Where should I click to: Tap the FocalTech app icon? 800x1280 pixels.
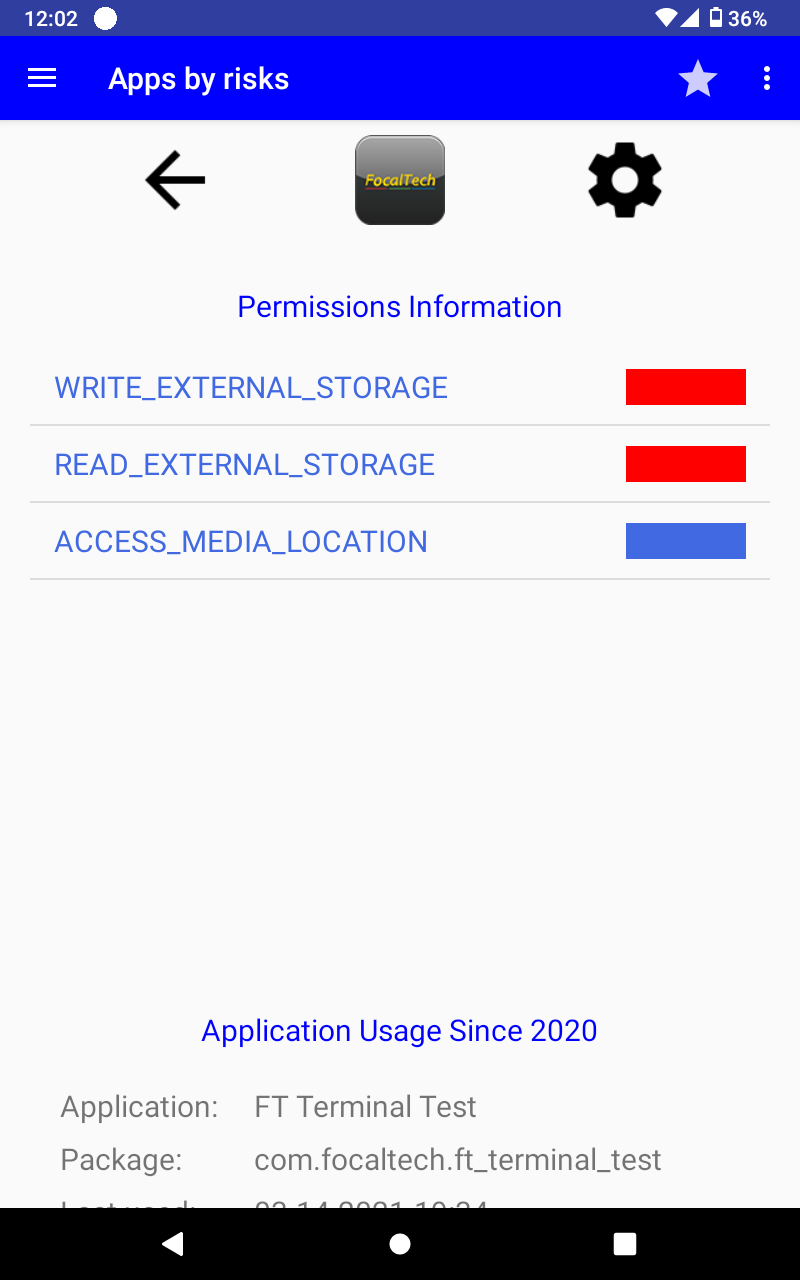tap(400, 181)
